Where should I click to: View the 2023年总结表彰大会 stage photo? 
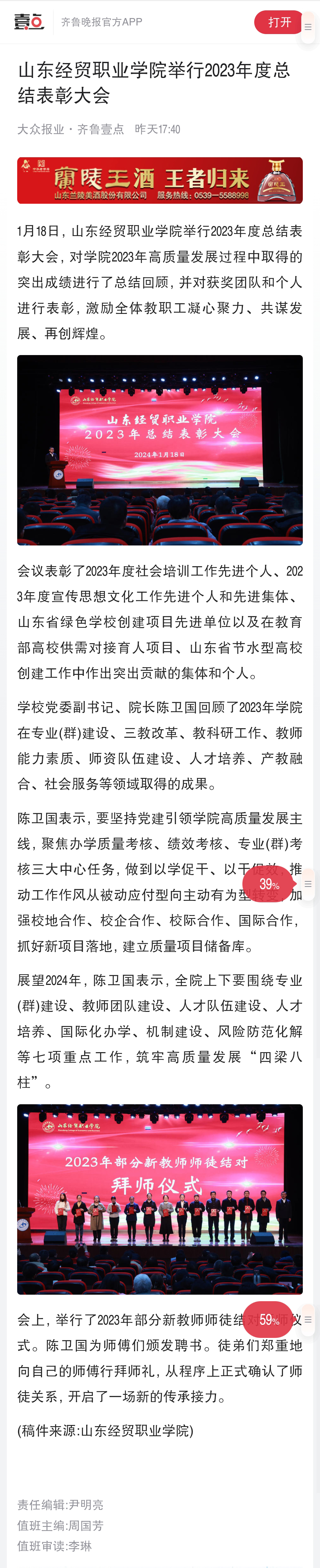coord(160,450)
